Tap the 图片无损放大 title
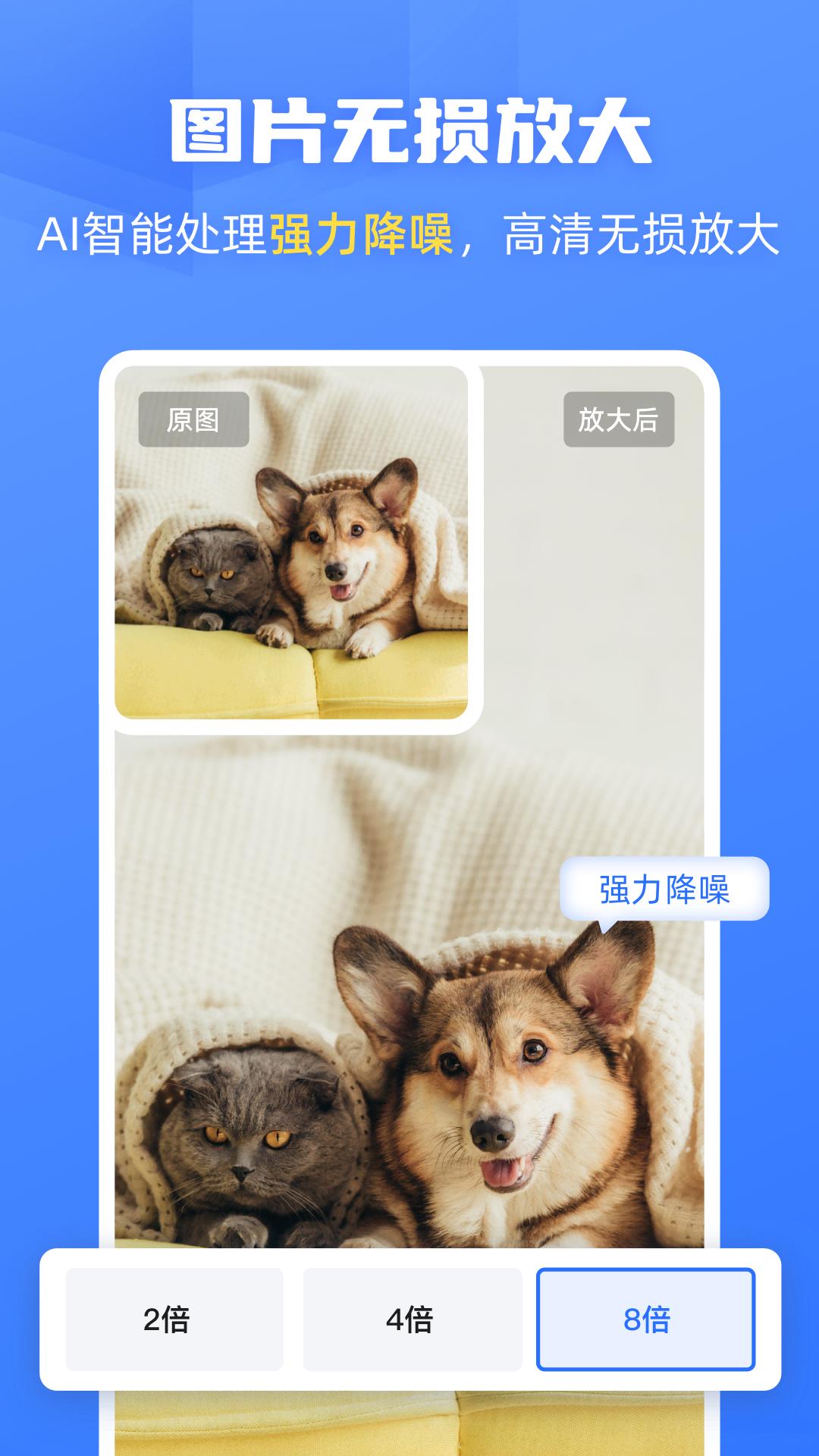 tap(409, 130)
